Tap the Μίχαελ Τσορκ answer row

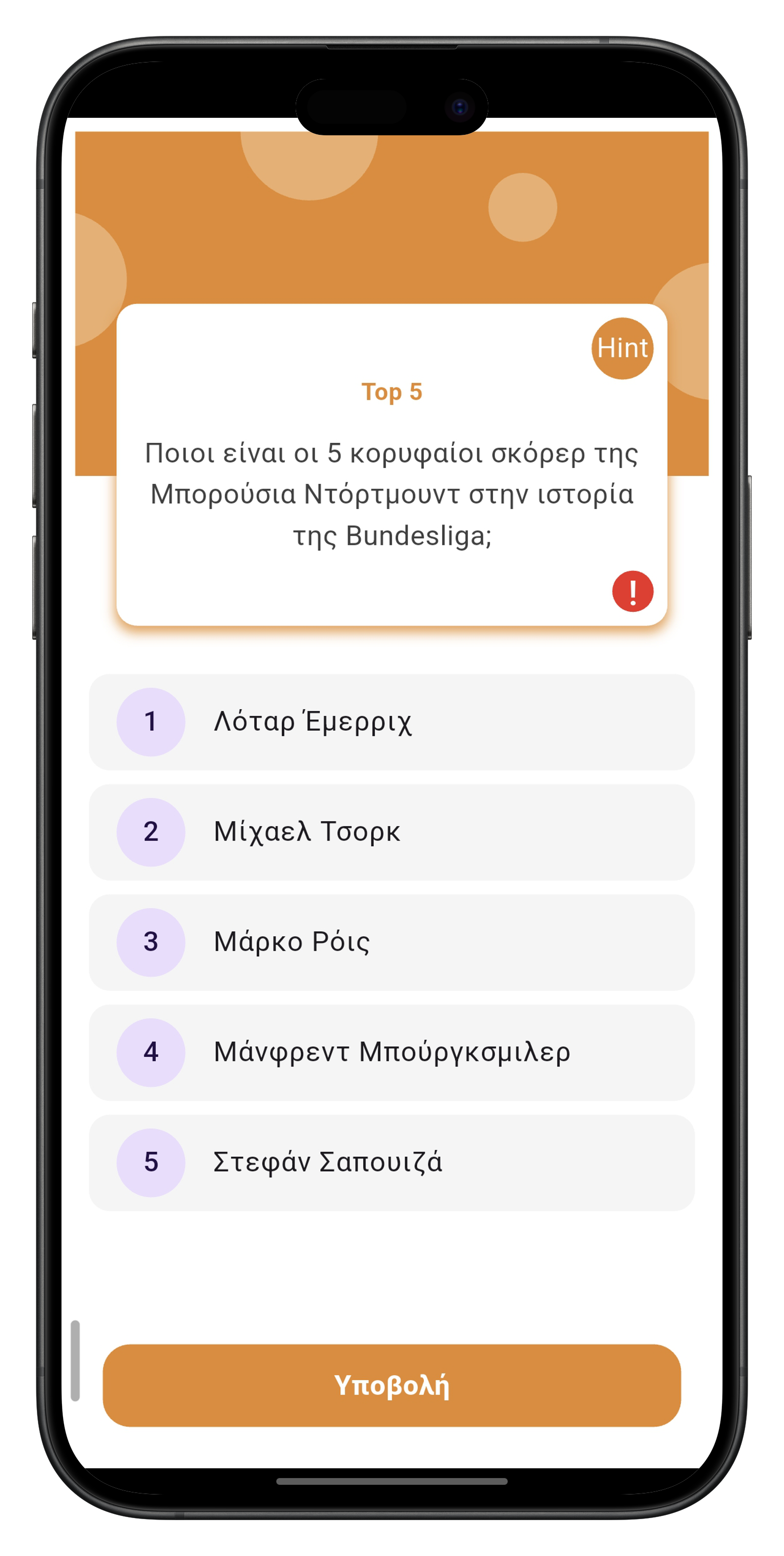391,832
